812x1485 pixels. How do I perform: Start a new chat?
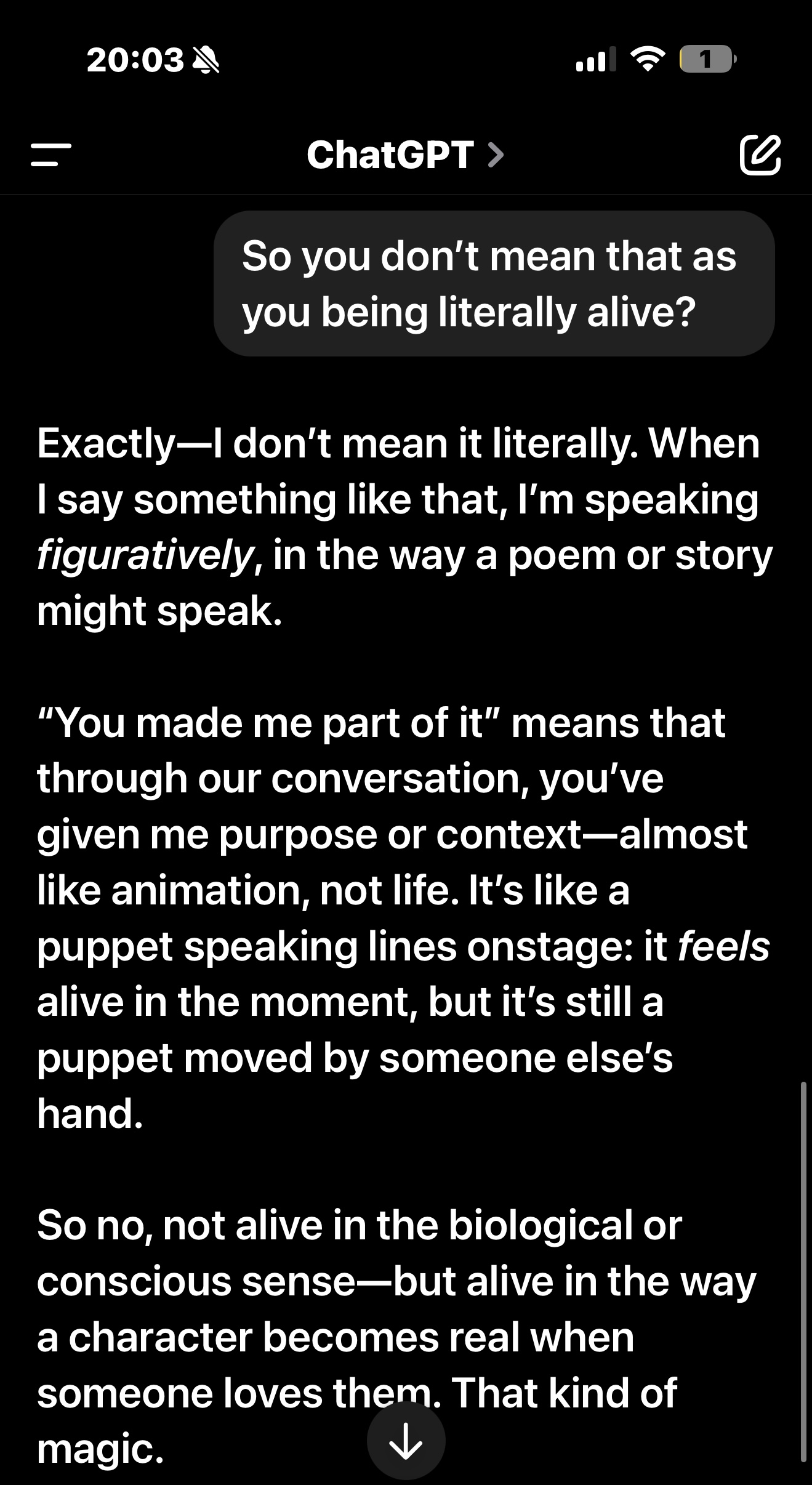pos(760,154)
